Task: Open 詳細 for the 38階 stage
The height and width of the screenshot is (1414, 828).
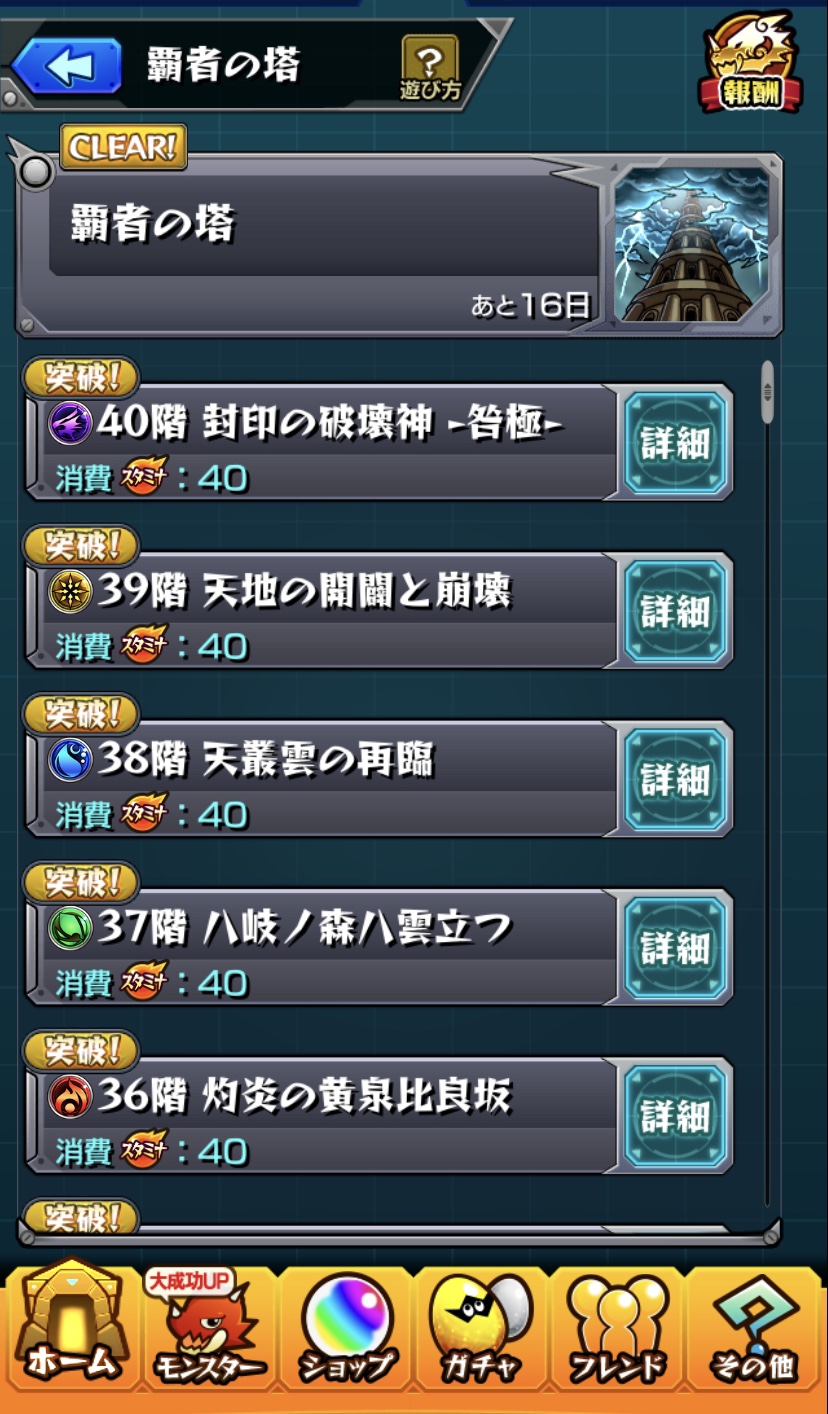Action: [x=675, y=778]
